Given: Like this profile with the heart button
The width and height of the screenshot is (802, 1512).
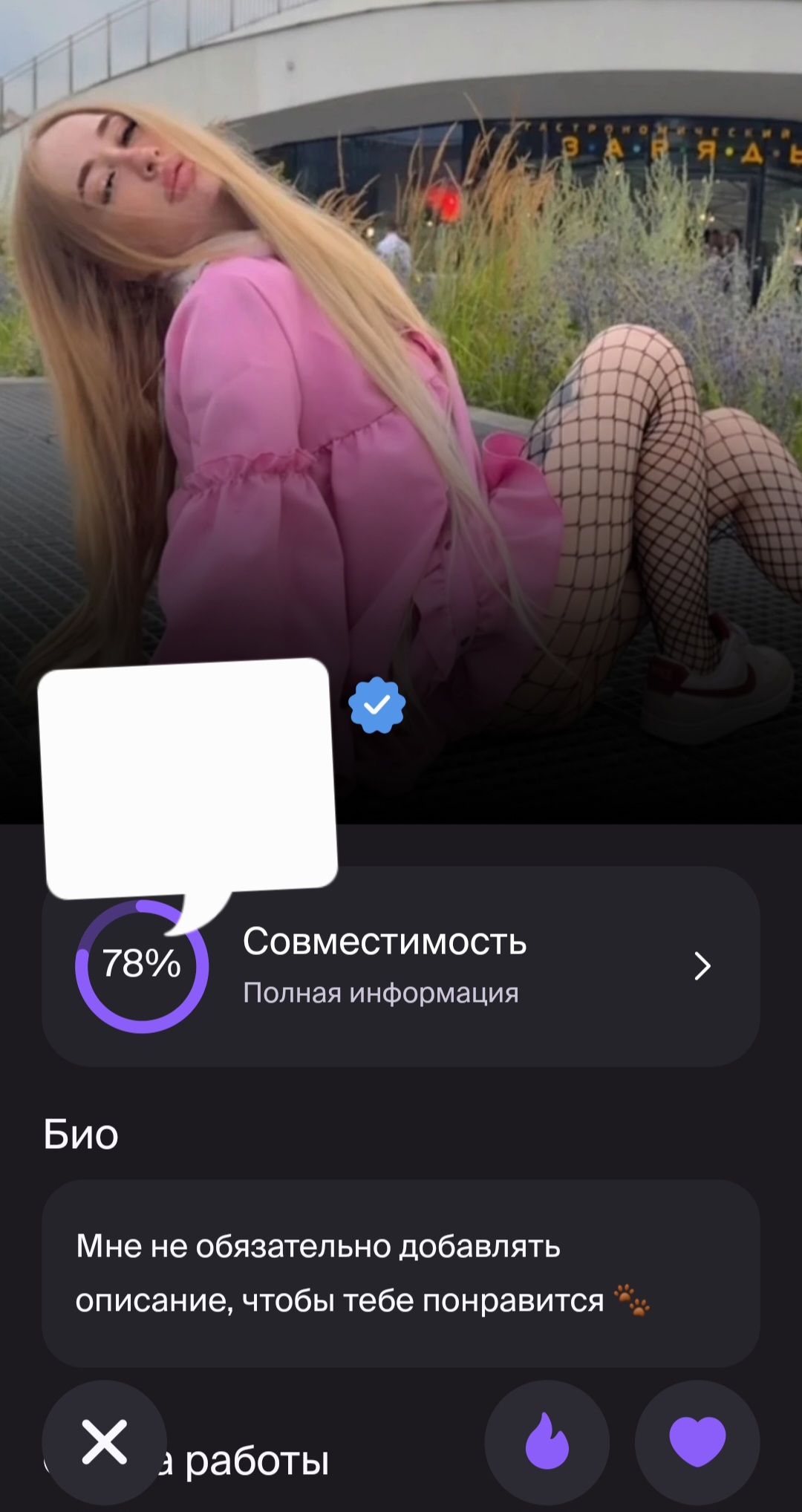Looking at the screenshot, I should [697, 1442].
